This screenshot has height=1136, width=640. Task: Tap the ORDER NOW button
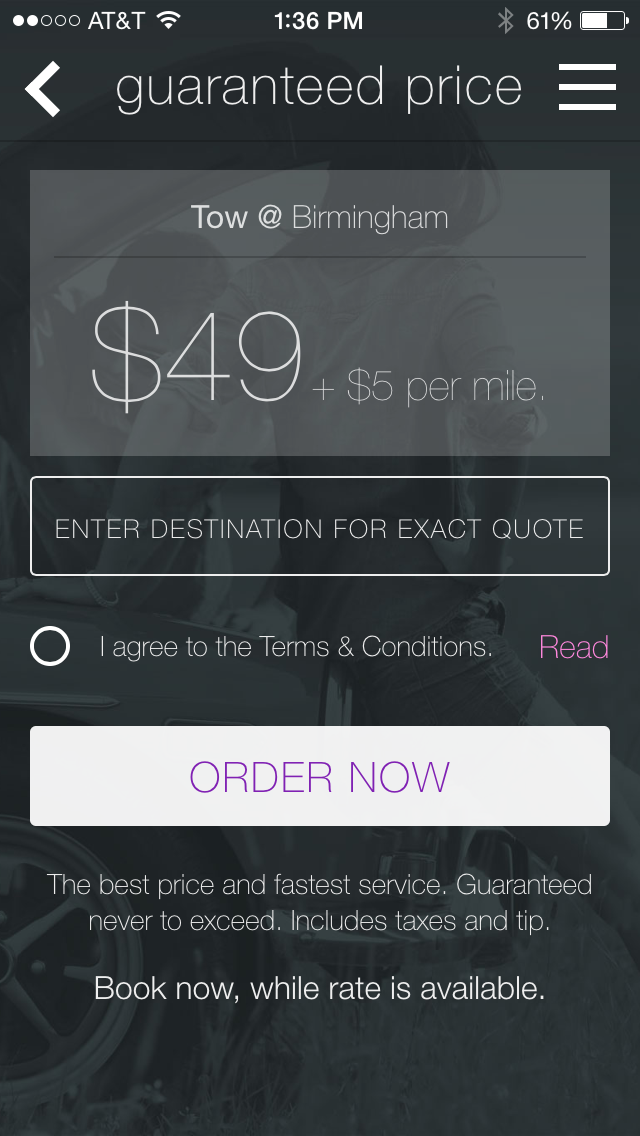pyautogui.click(x=320, y=776)
